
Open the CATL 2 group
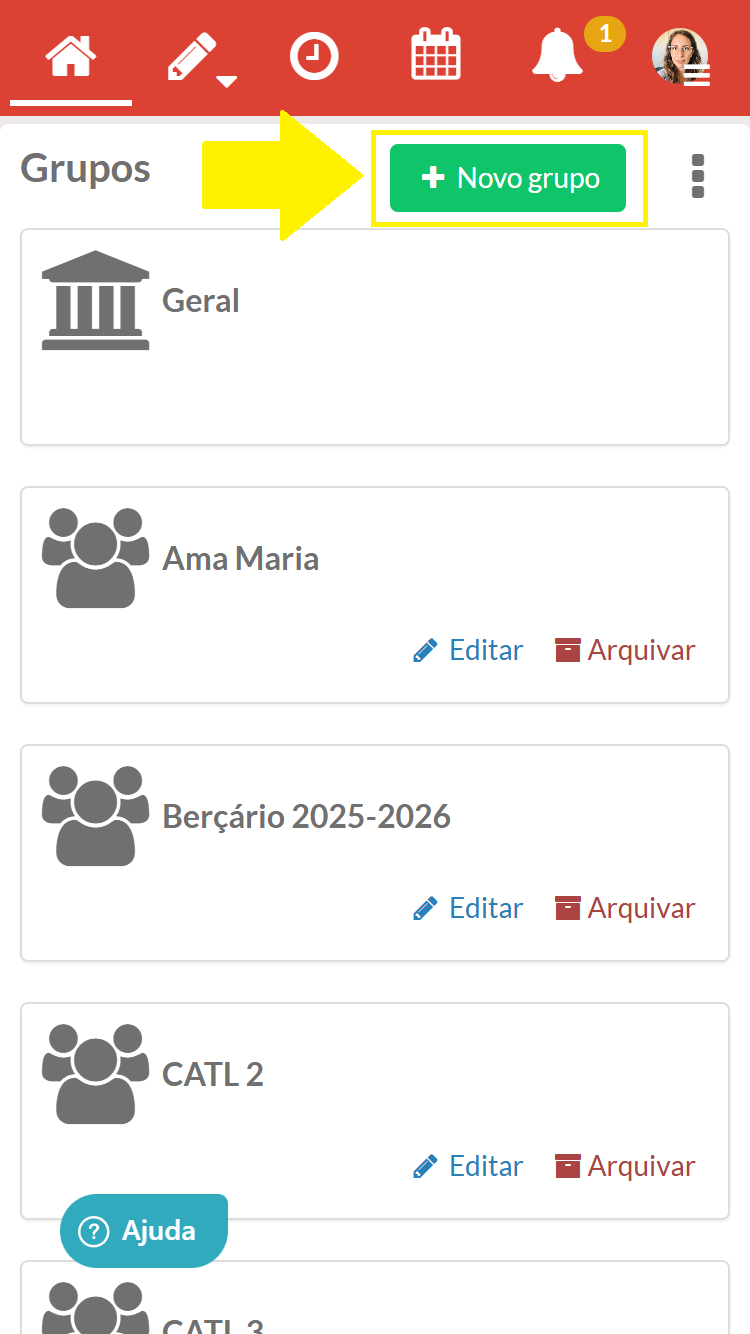point(213,1074)
